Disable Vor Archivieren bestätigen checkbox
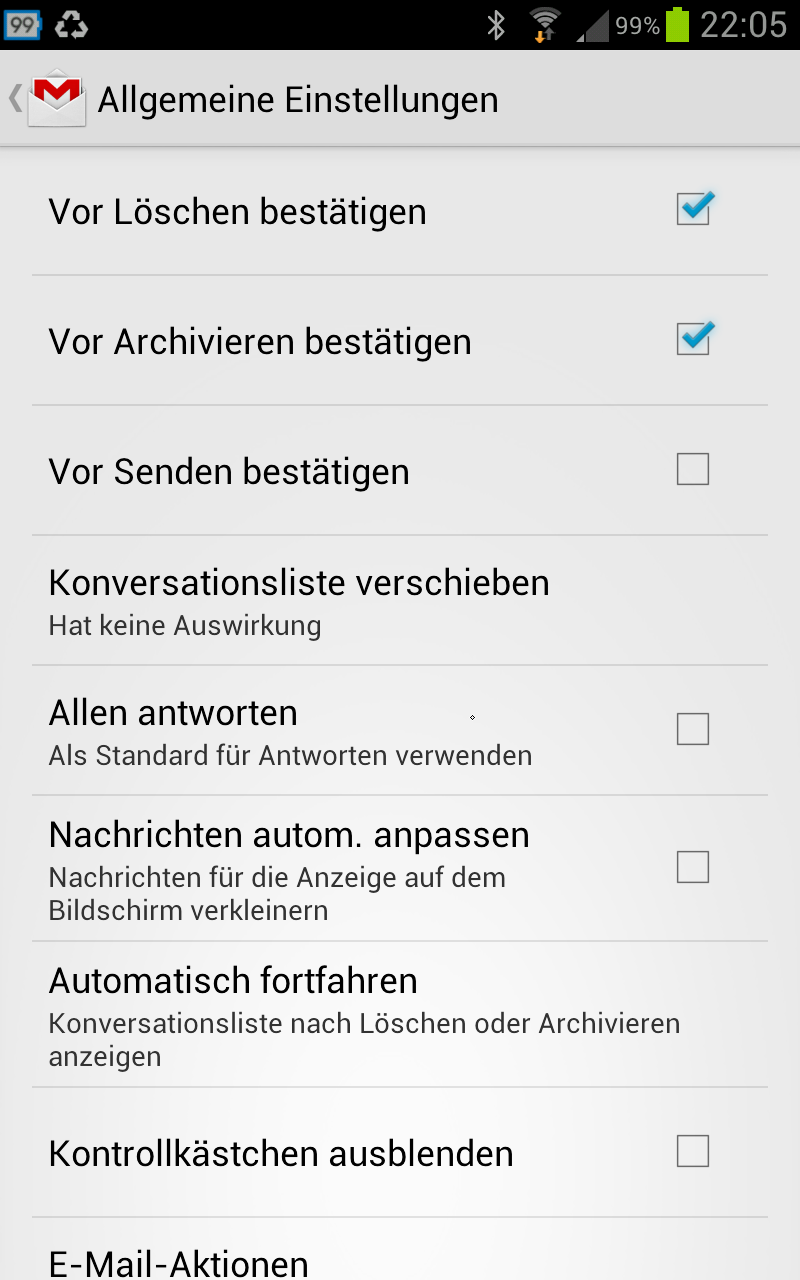800x1280 pixels. click(692, 340)
